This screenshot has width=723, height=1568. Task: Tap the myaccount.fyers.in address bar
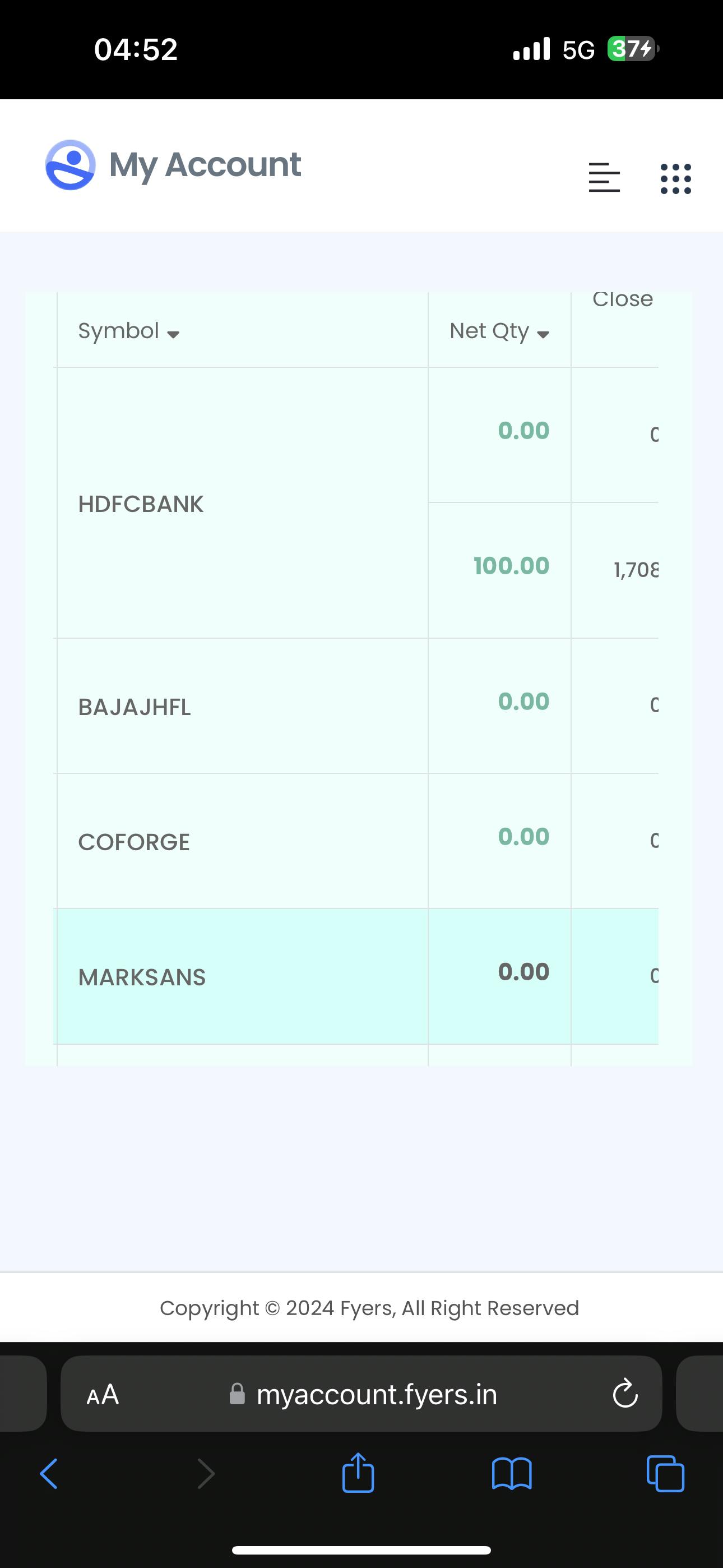point(376,1394)
